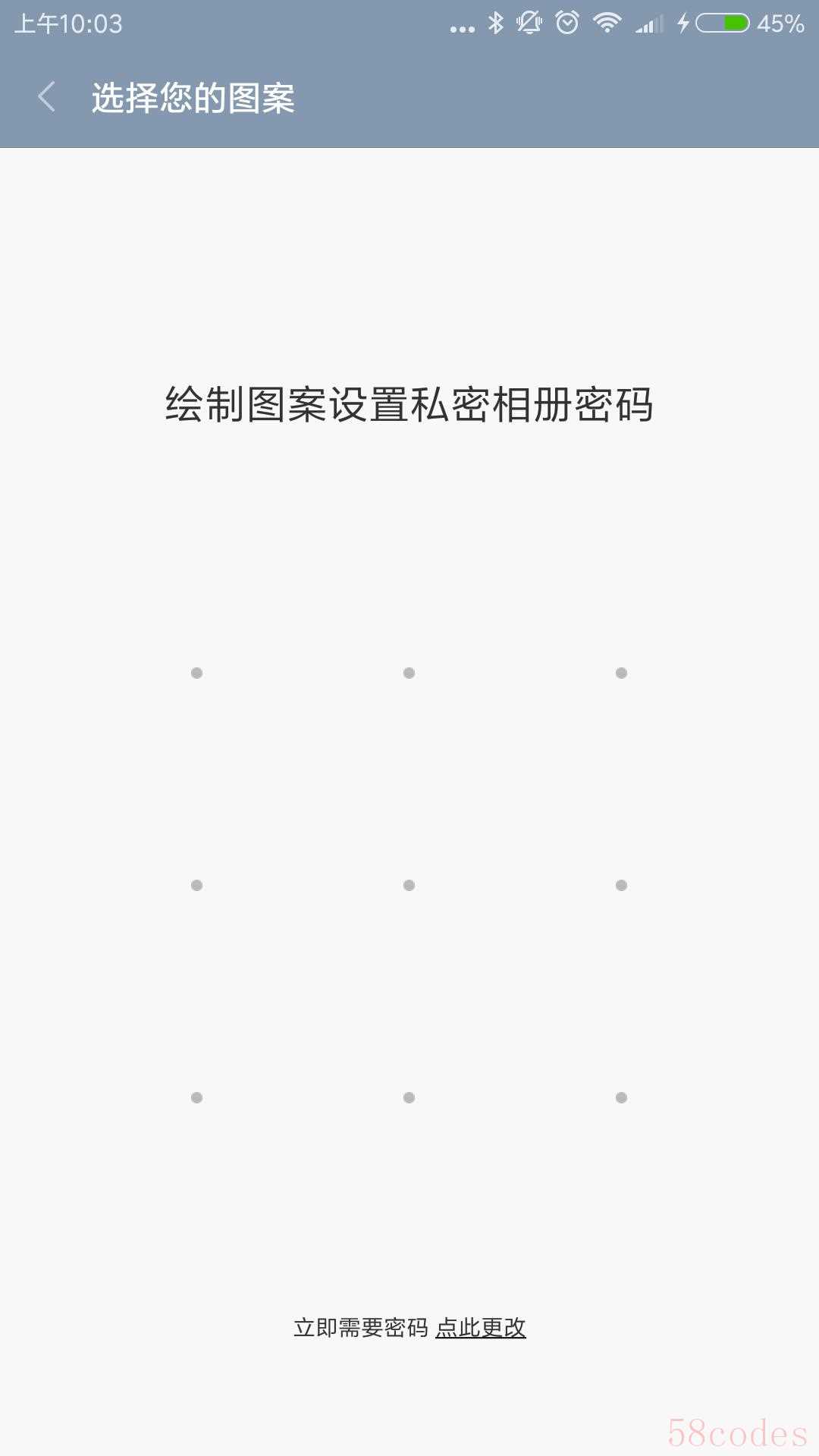Tap the top-left pattern dot

coord(197,673)
